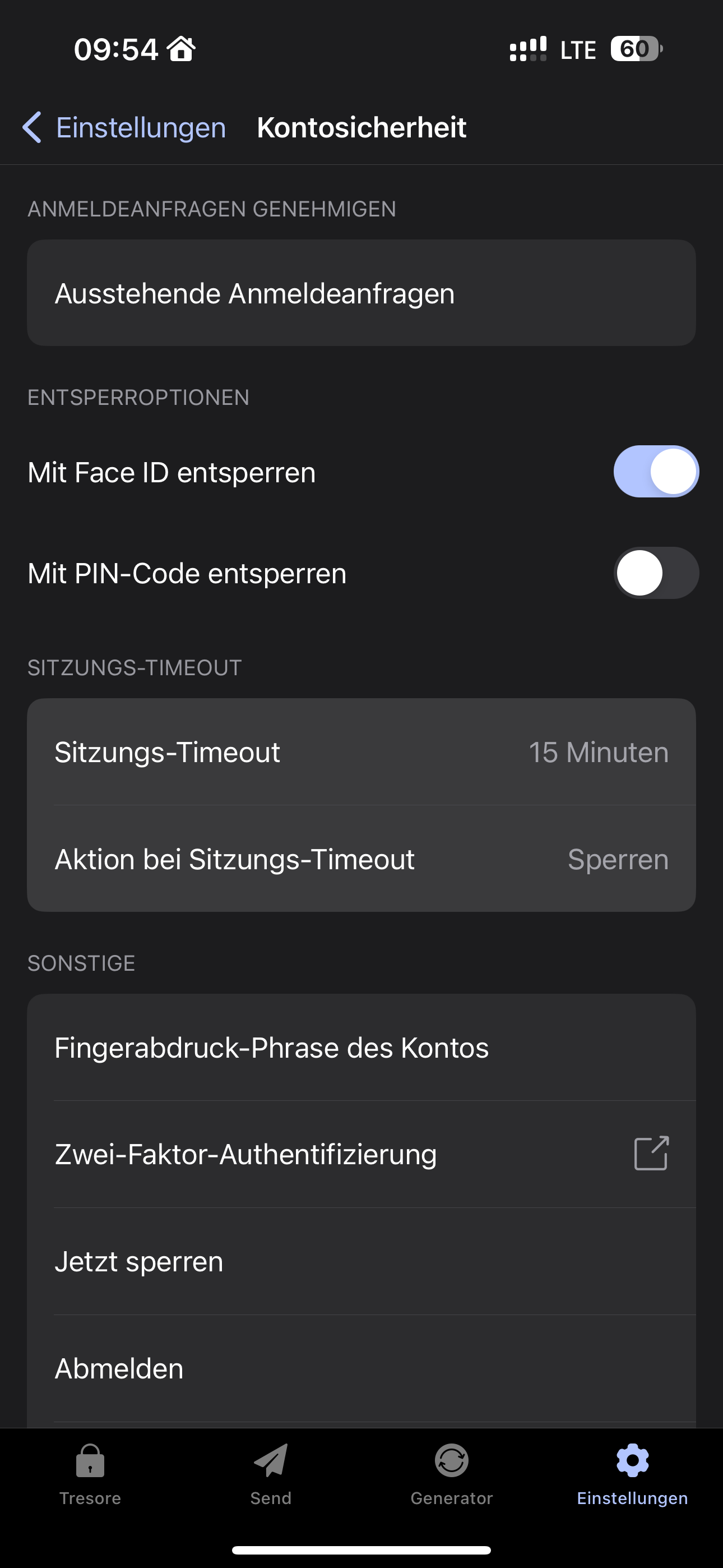The width and height of the screenshot is (723, 1568).
Task: Tap Jetzt sperren
Action: point(361,1262)
